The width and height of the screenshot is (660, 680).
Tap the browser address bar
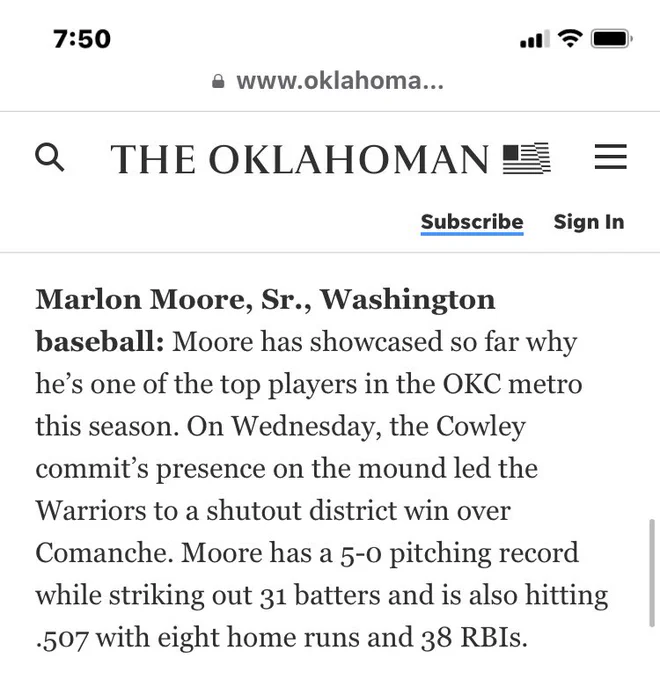click(328, 81)
